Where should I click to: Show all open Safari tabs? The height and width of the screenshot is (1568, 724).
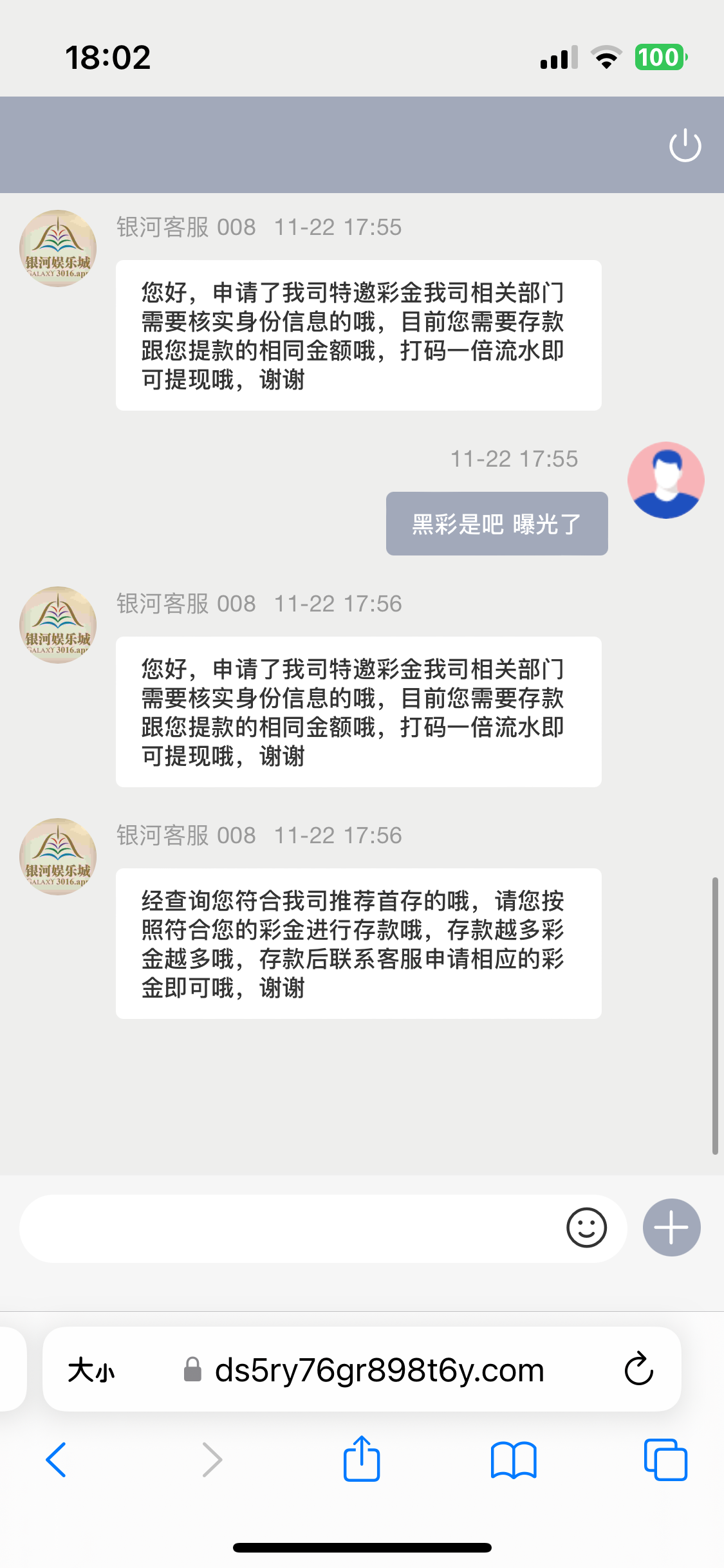(665, 1459)
